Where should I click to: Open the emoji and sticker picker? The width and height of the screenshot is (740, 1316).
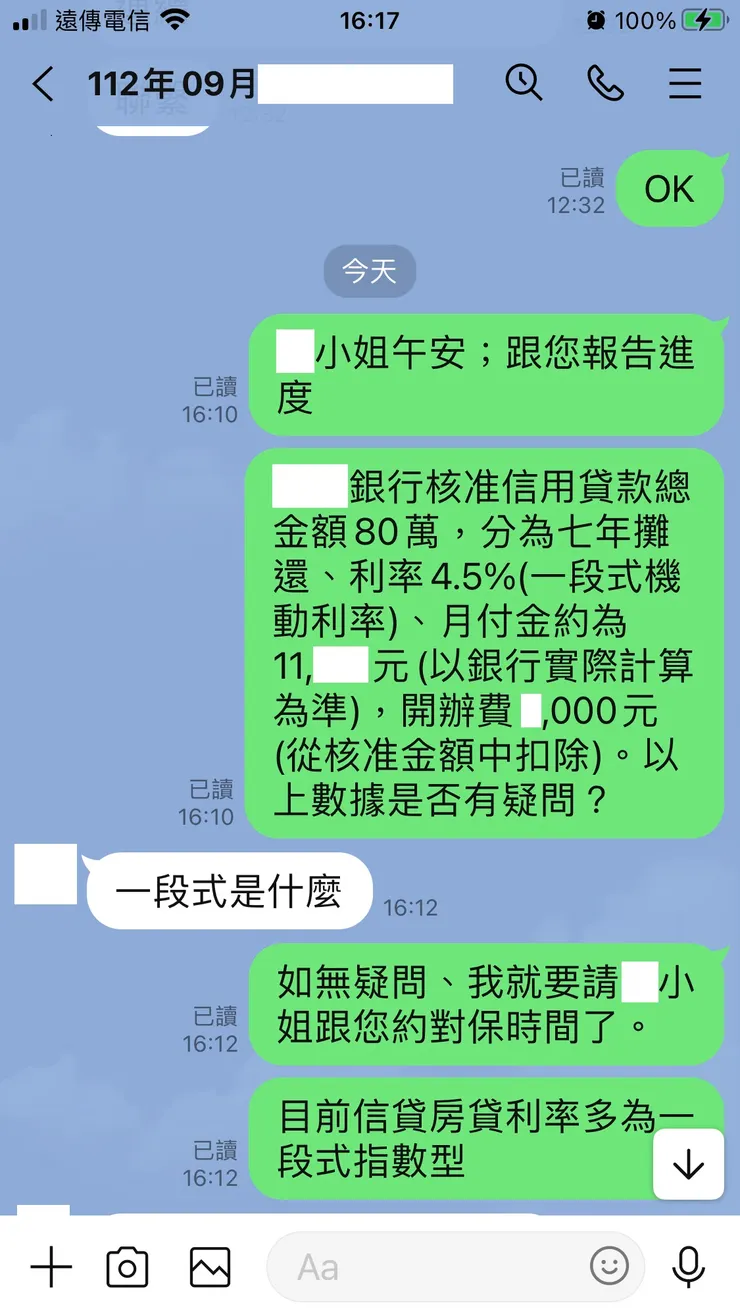click(609, 1266)
